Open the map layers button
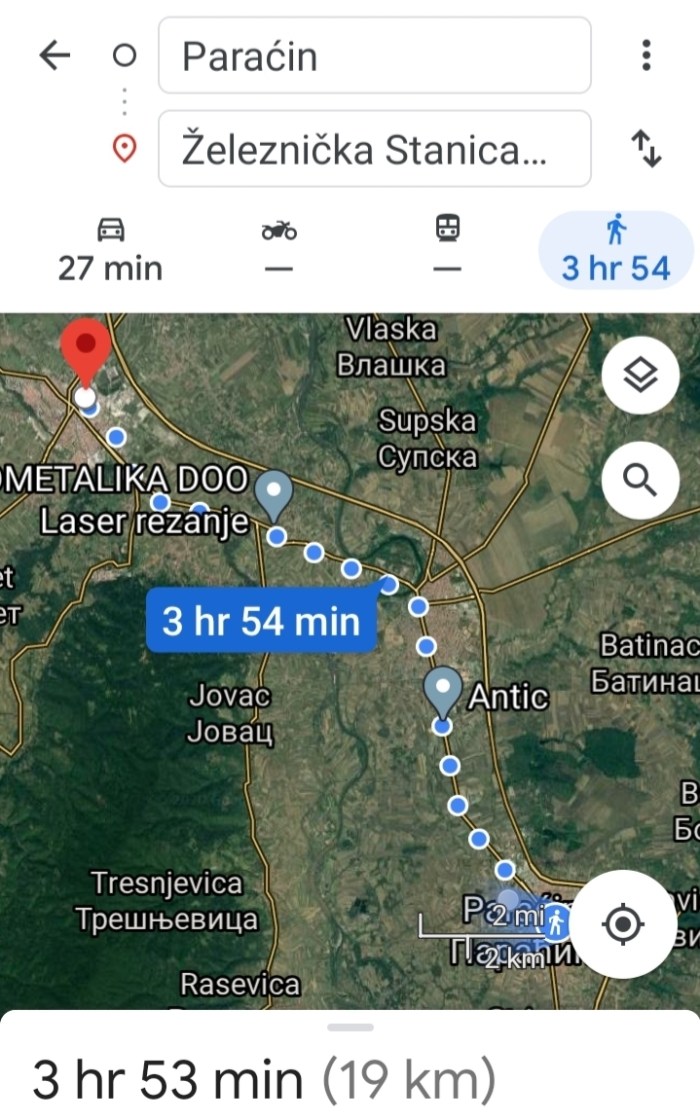 point(640,375)
